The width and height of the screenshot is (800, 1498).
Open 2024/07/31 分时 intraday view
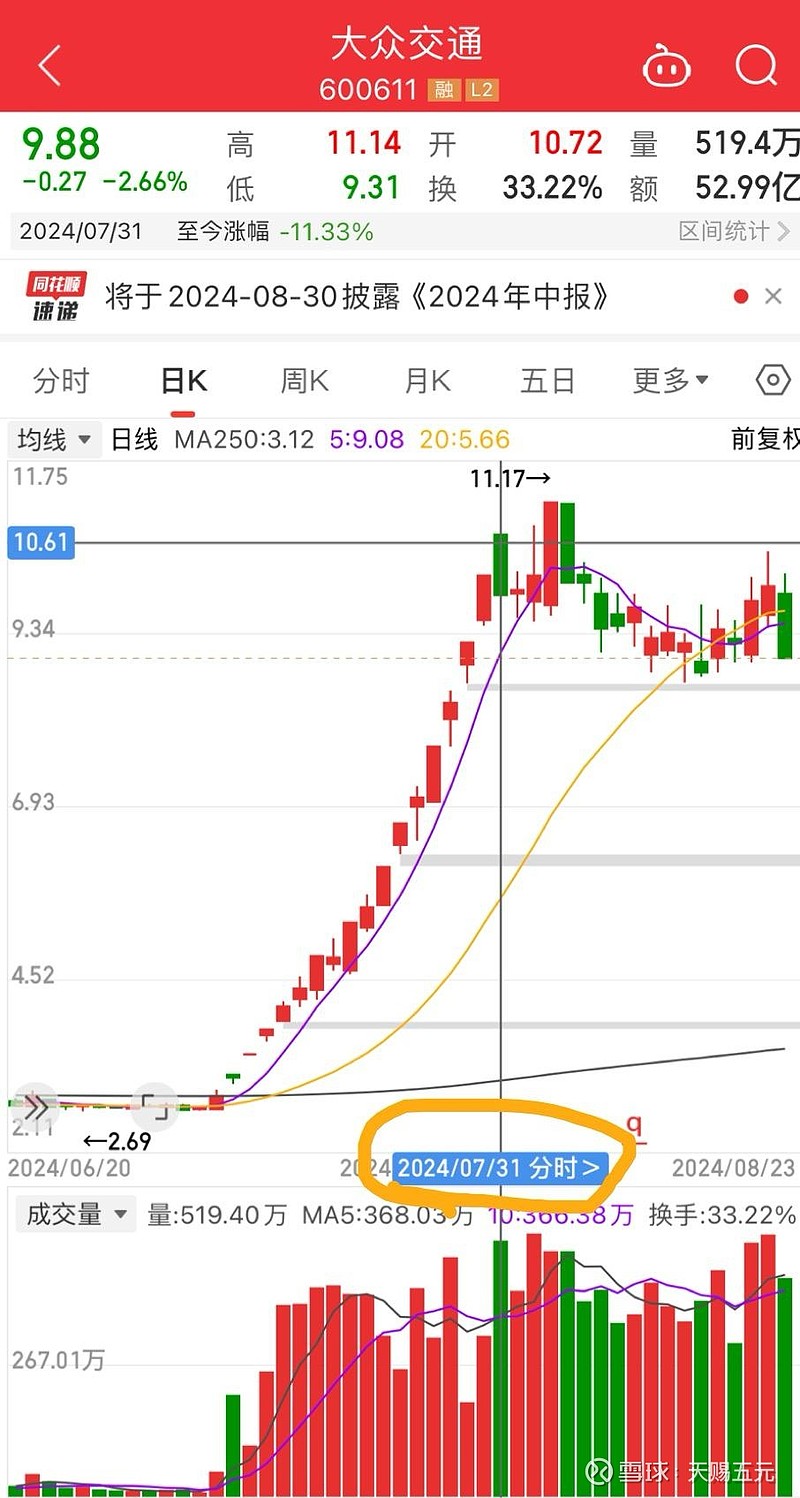tap(501, 1167)
